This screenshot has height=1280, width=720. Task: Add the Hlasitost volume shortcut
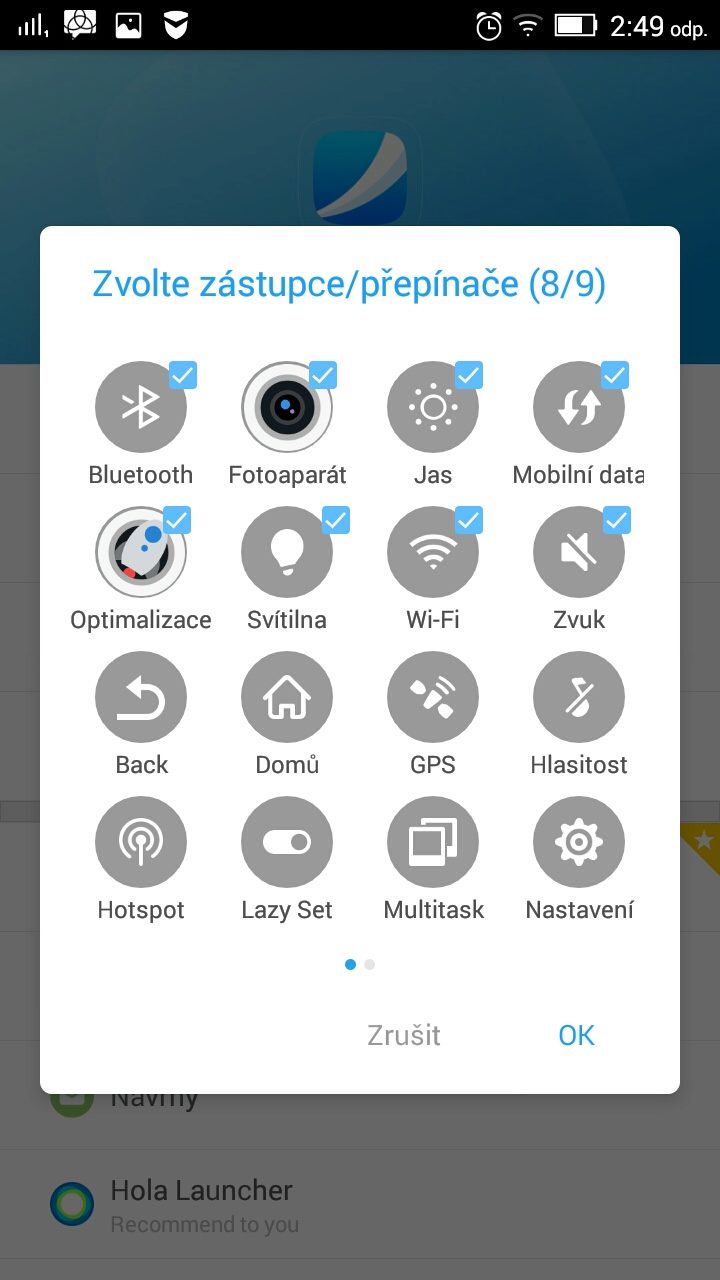pyautogui.click(x=579, y=698)
